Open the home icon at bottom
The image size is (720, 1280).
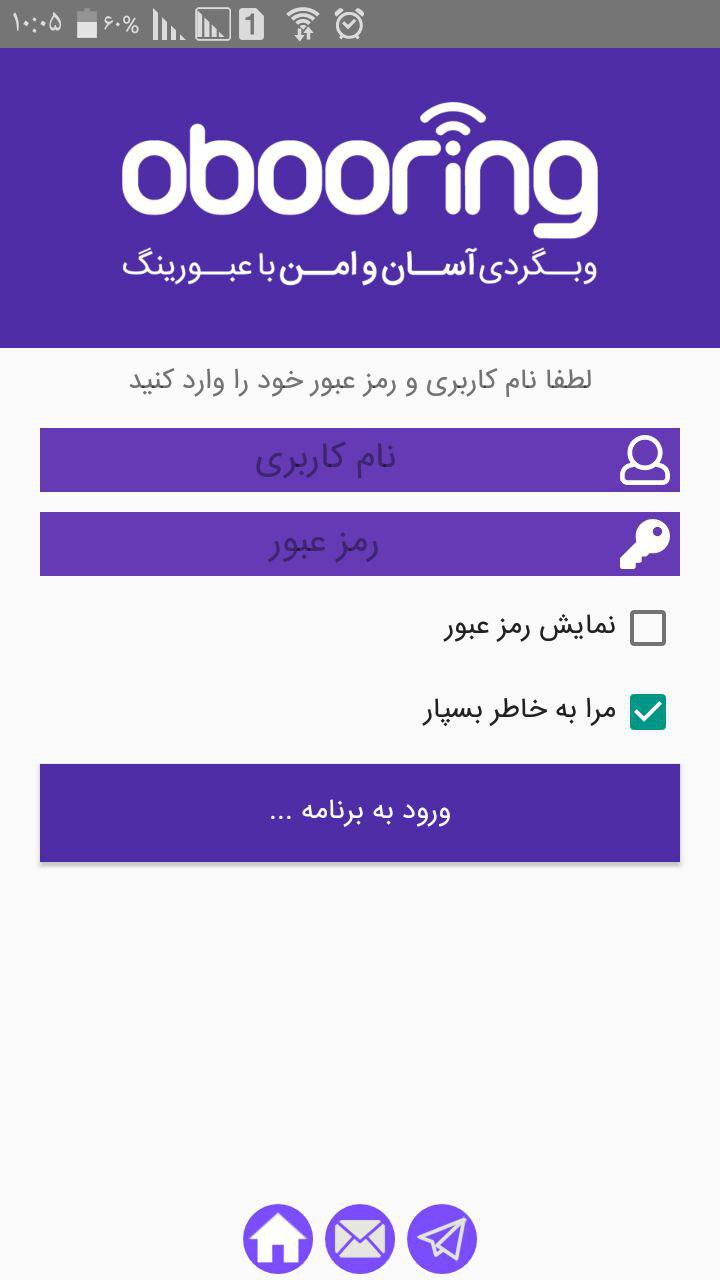coord(278,1239)
